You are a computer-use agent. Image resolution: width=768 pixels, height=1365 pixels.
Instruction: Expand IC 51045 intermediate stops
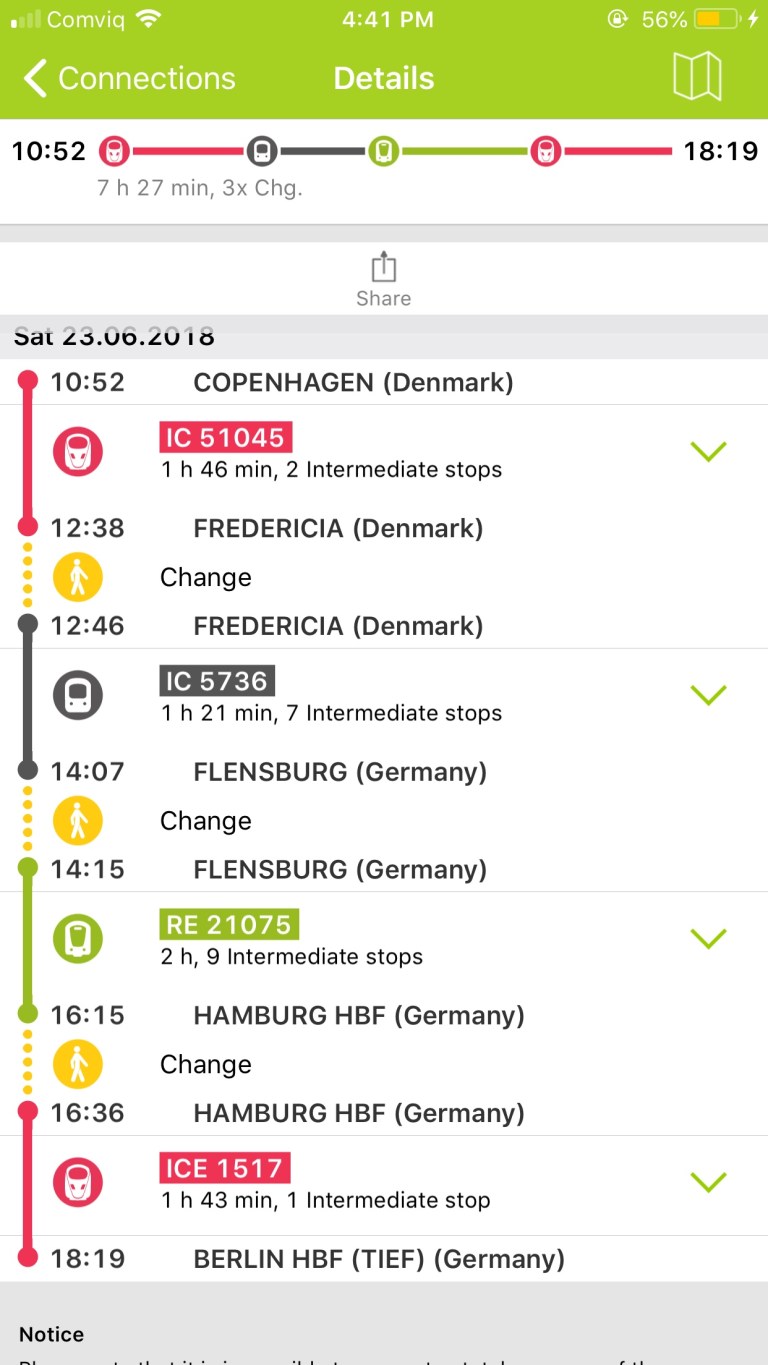coord(708,451)
